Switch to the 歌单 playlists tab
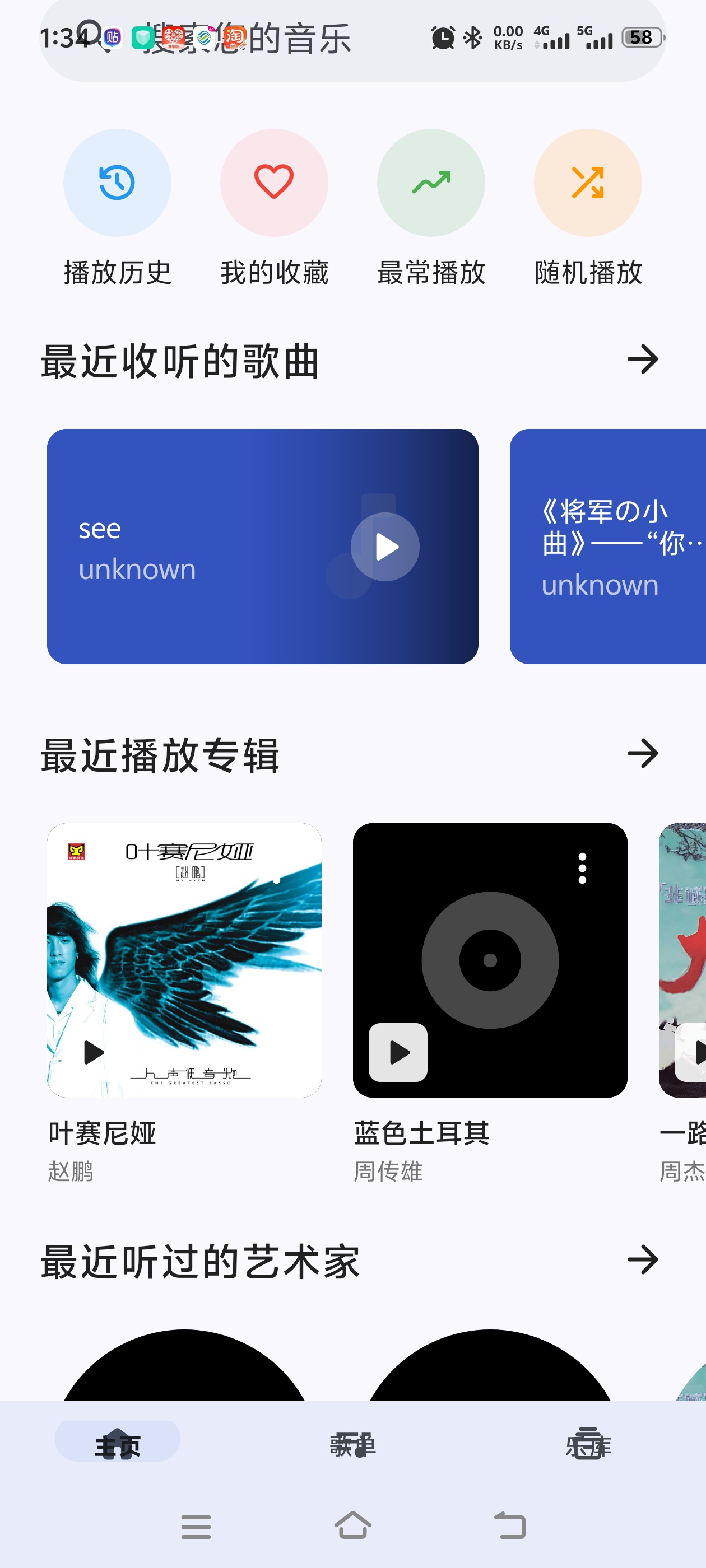706x1568 pixels. click(x=352, y=1444)
